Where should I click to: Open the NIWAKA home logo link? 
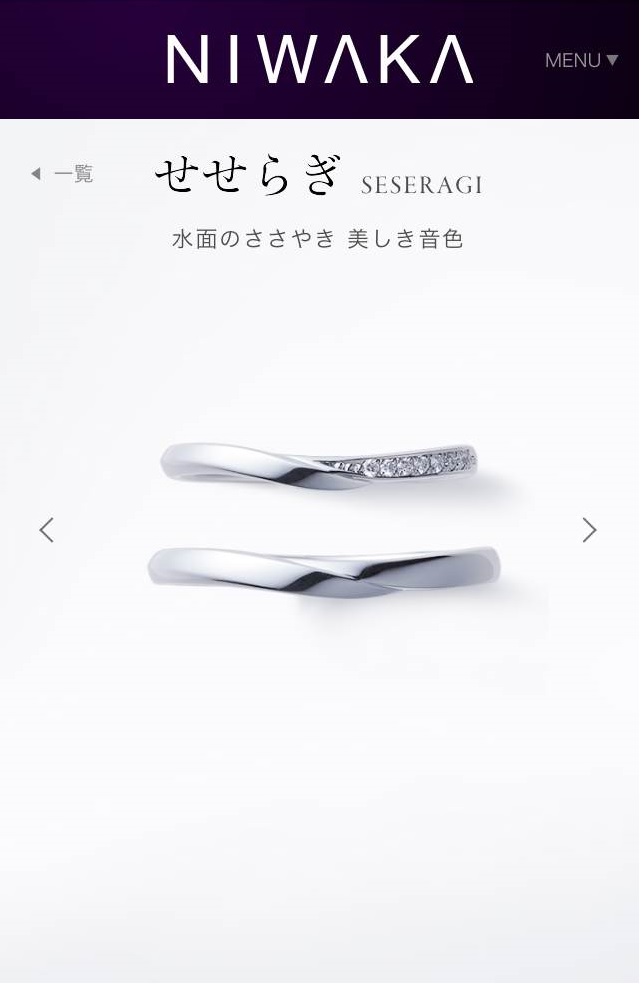pyautogui.click(x=319, y=60)
